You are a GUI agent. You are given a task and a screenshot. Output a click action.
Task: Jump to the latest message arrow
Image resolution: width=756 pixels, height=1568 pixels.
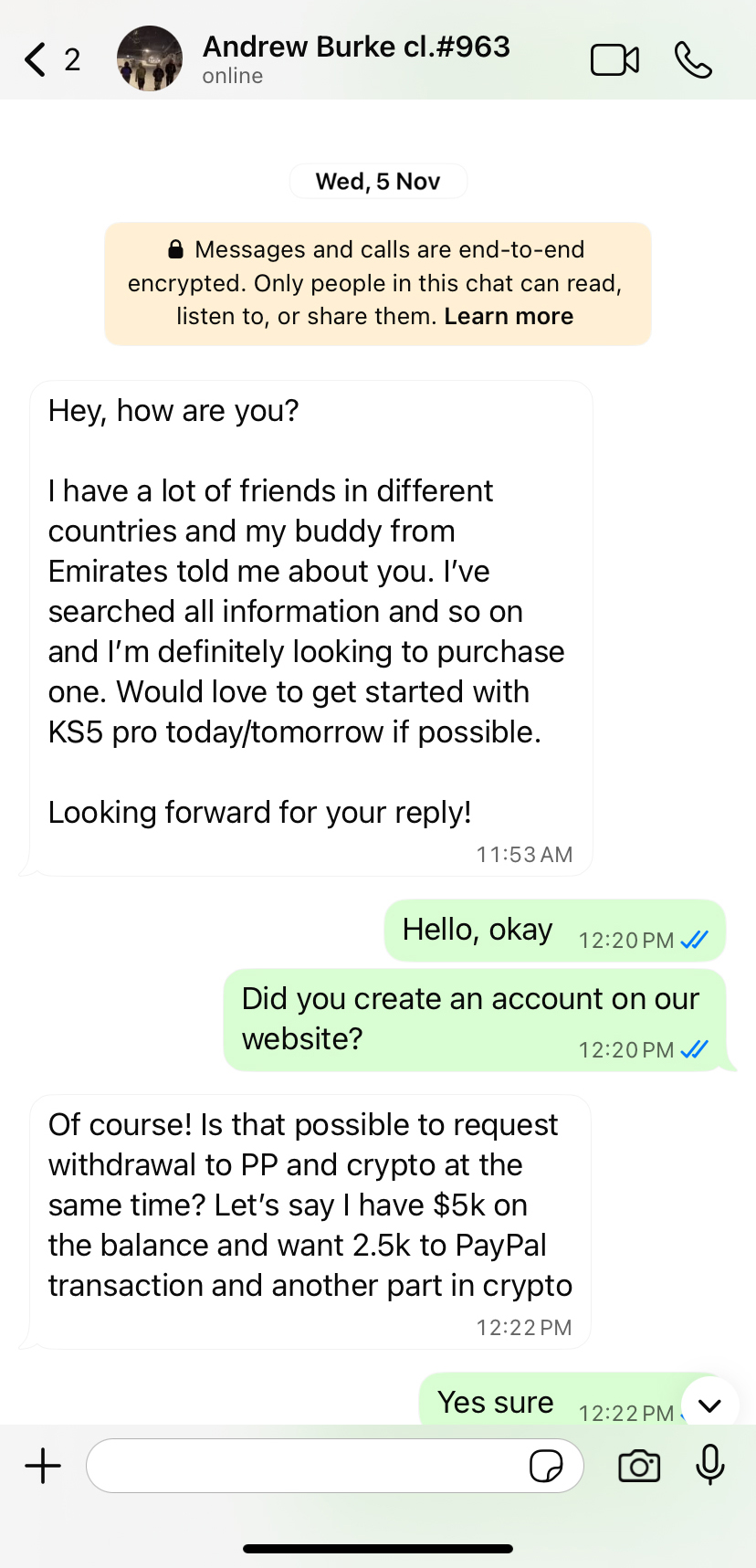(709, 1405)
